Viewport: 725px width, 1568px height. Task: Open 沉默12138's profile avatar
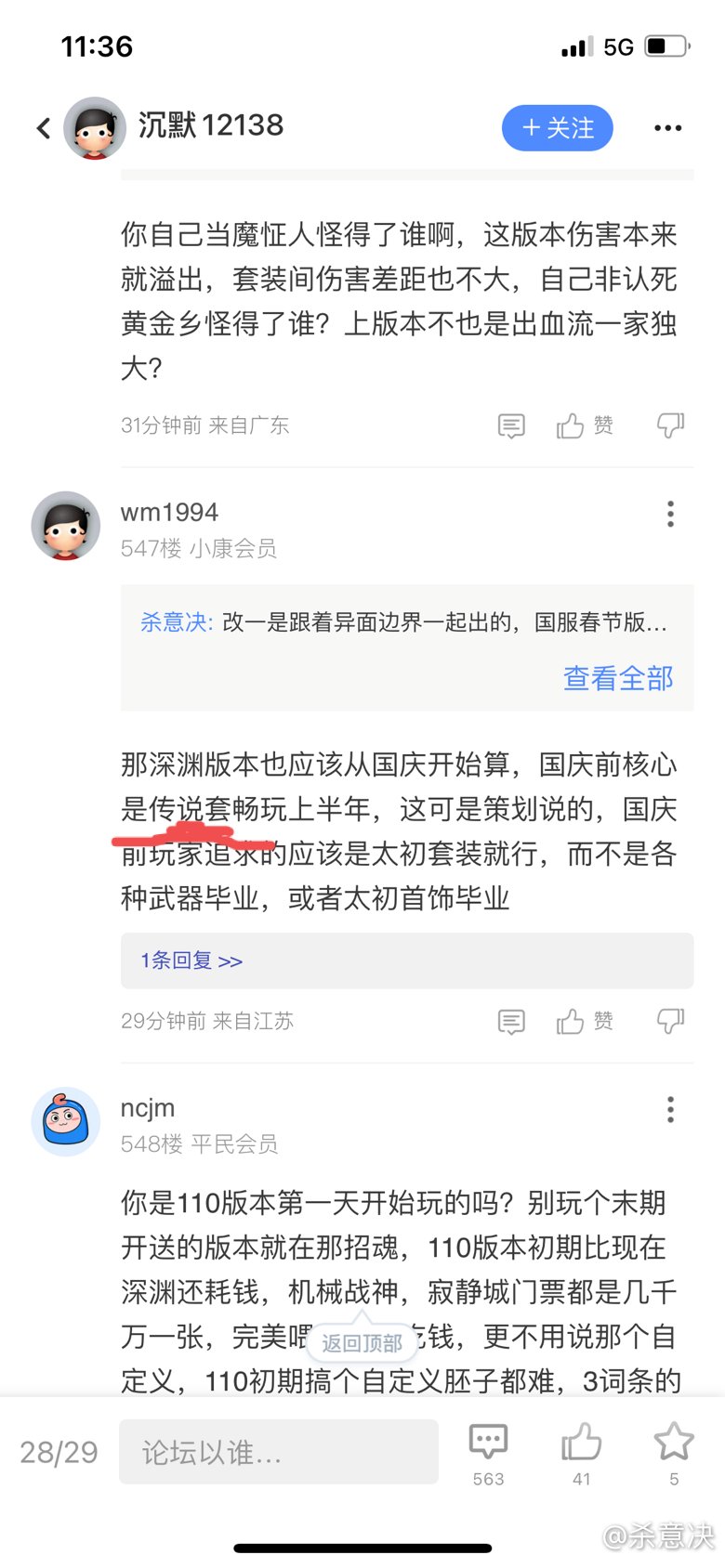pyautogui.click(x=94, y=128)
